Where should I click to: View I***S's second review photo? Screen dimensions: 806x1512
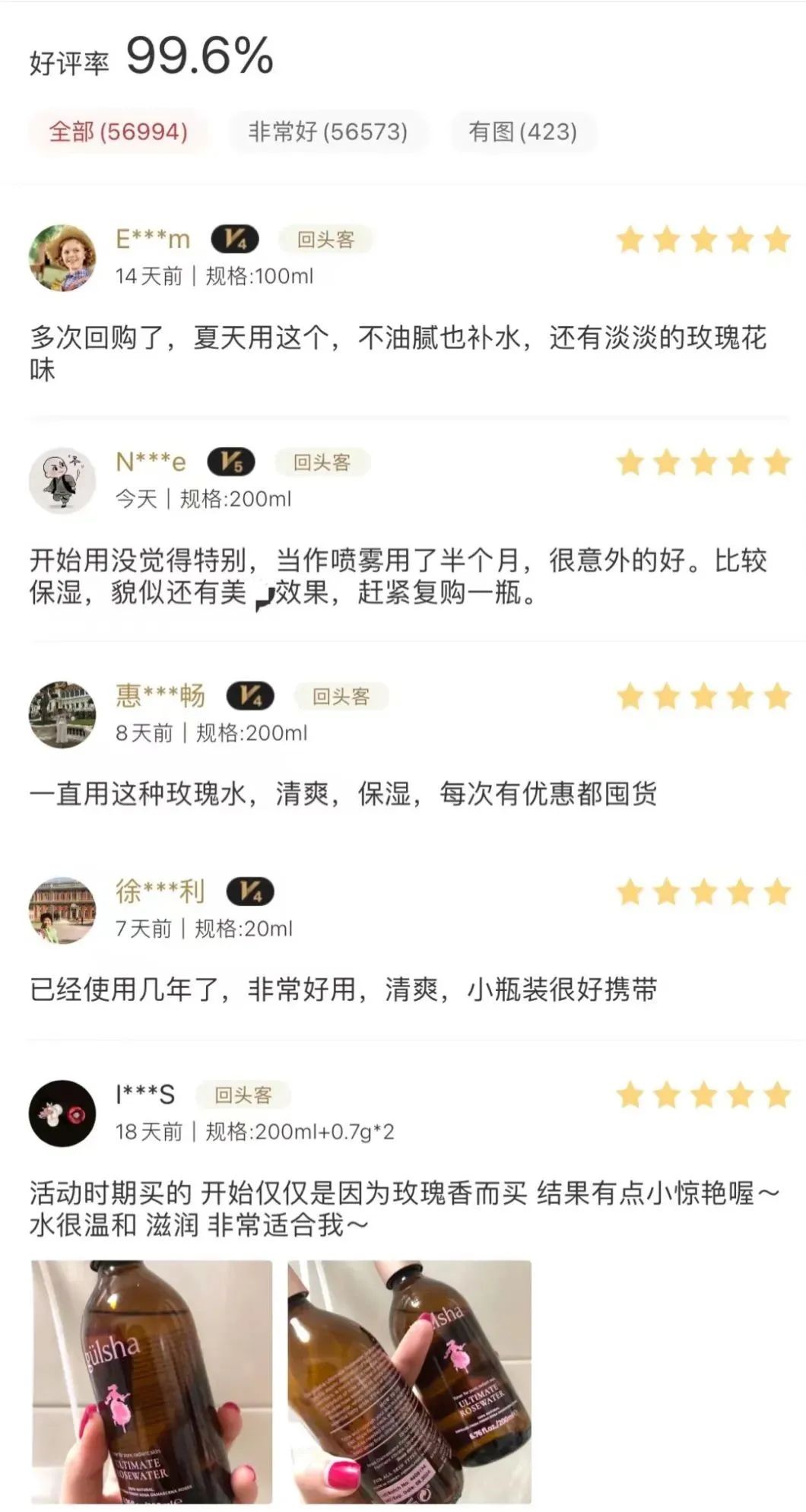click(409, 1381)
